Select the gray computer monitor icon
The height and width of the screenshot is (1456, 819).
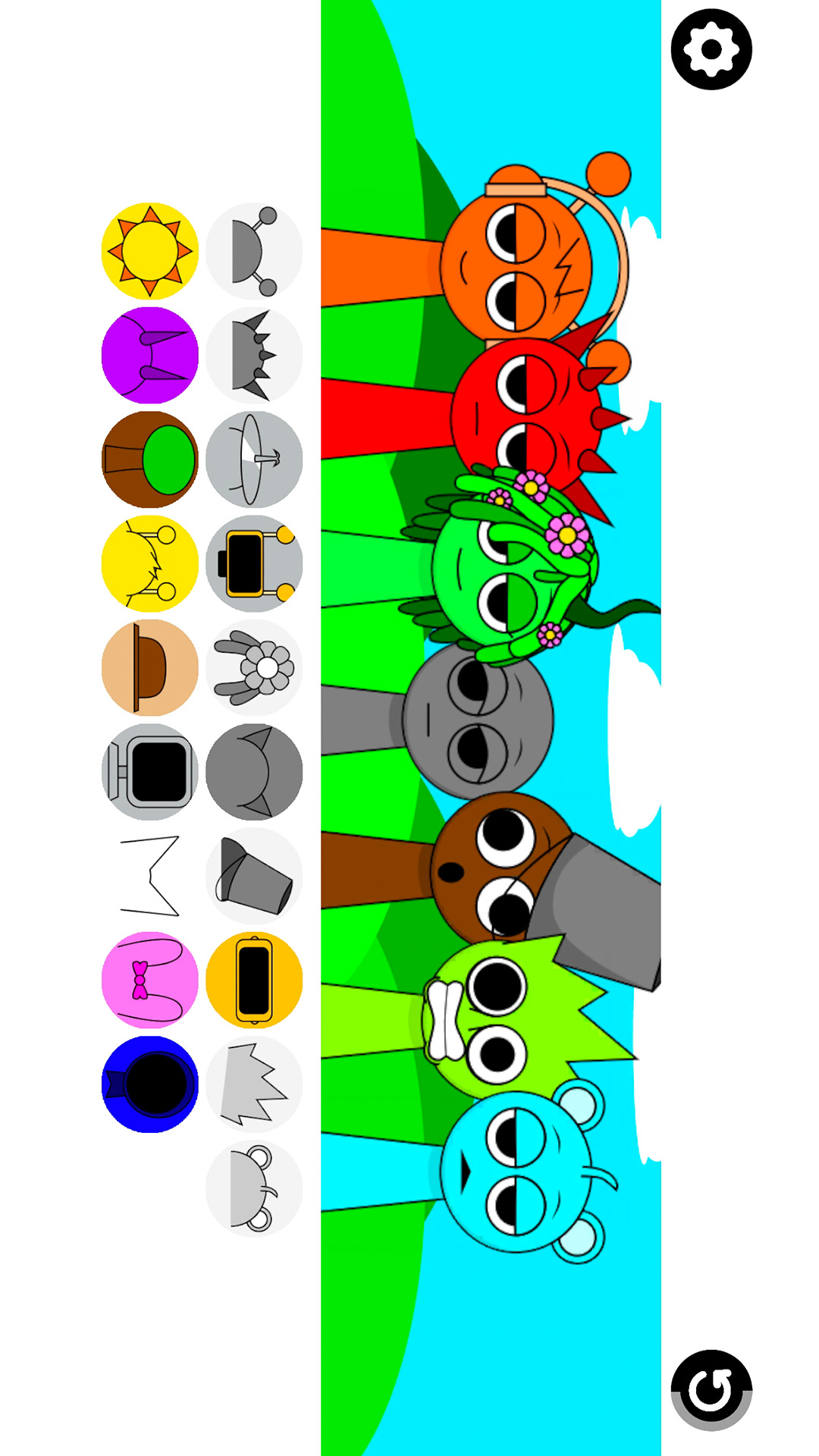(150, 772)
